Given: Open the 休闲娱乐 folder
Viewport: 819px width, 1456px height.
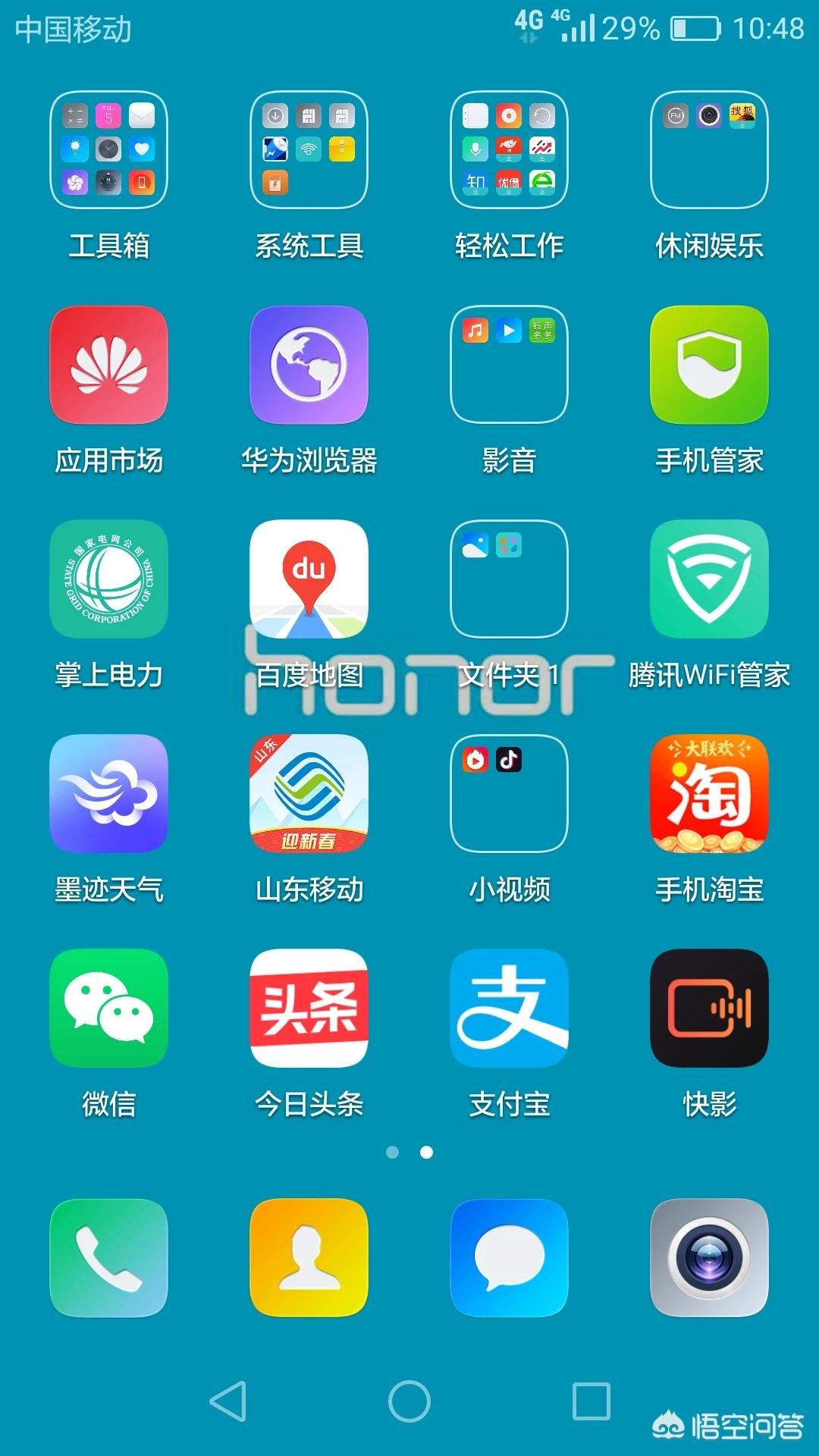Looking at the screenshot, I should point(709,149).
